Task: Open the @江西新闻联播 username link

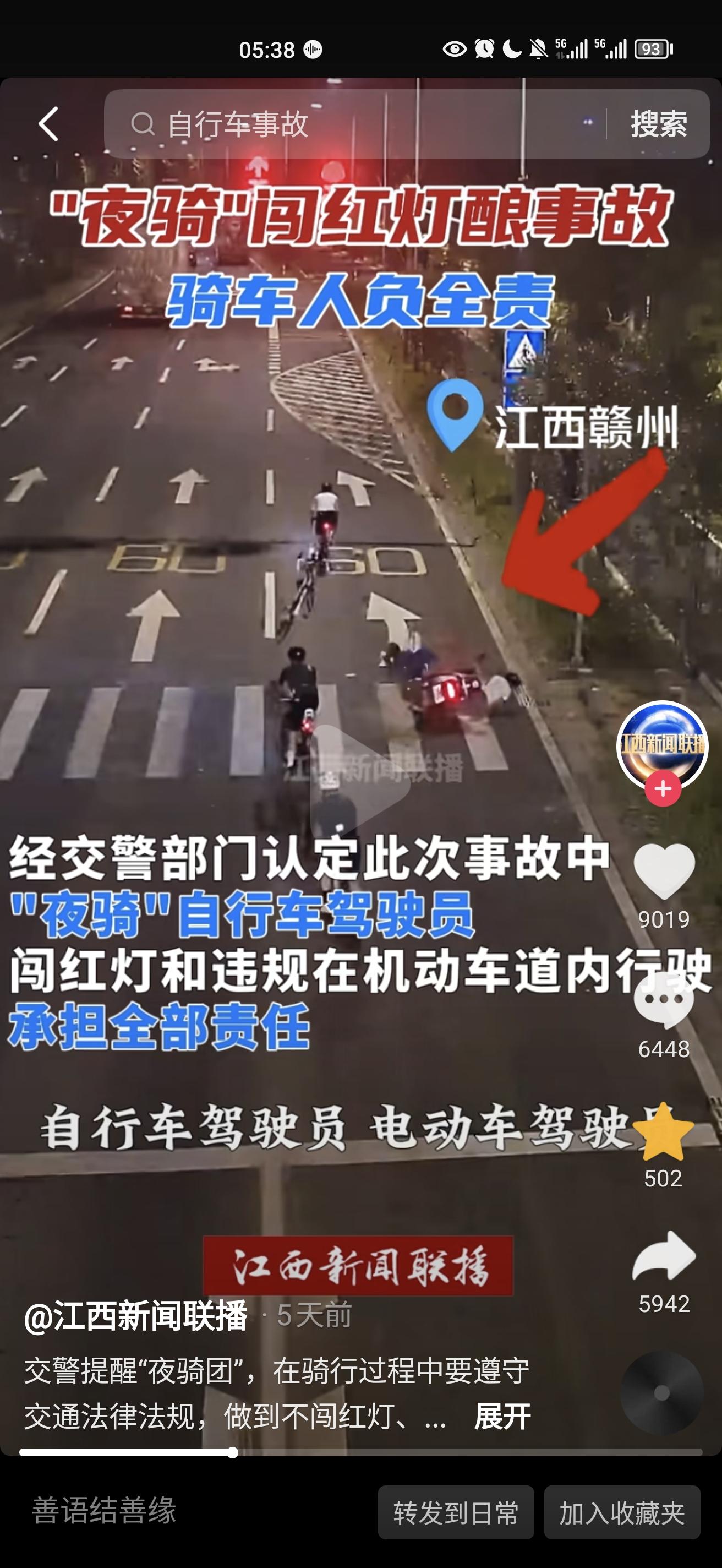Action: 135,1316
